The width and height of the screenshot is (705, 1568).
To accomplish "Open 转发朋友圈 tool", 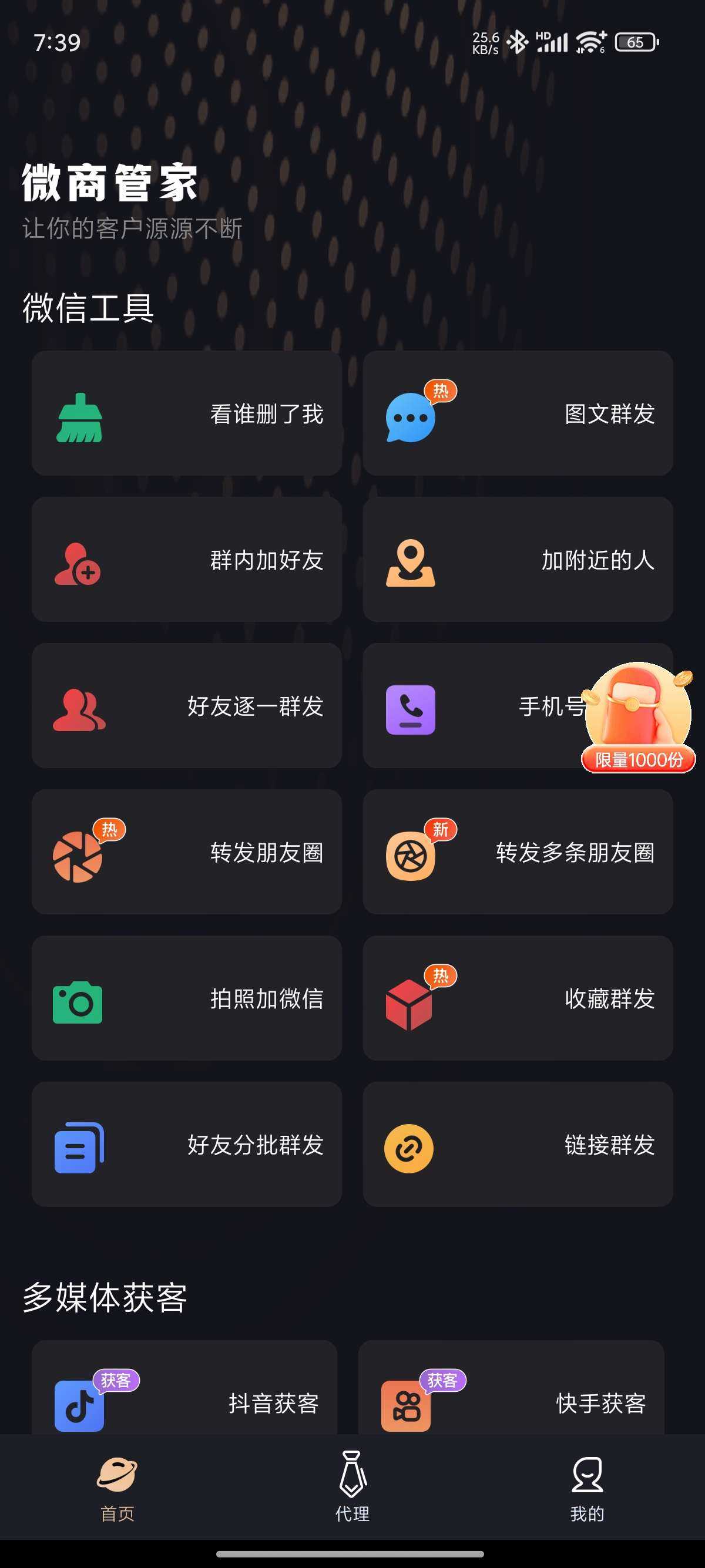I will click(x=186, y=852).
